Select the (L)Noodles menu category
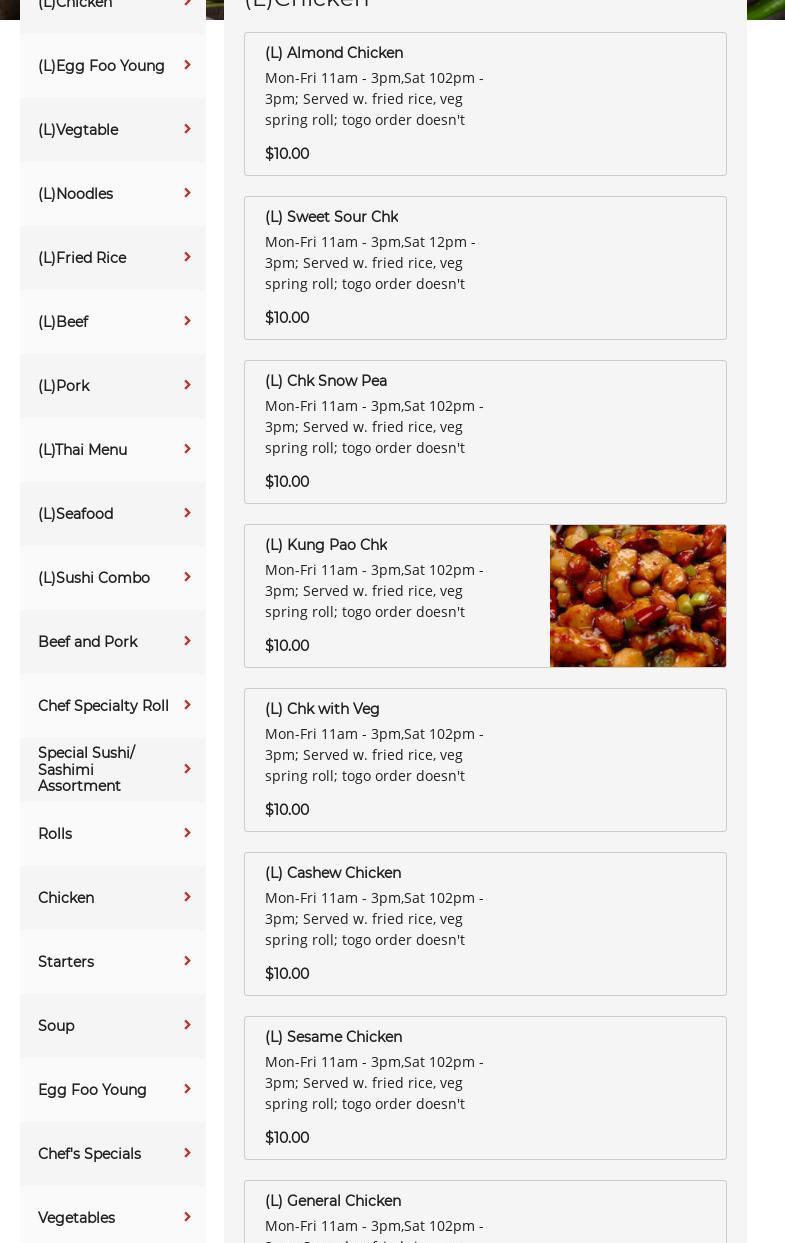Viewport: 785px width, 1243px height. 112,194
